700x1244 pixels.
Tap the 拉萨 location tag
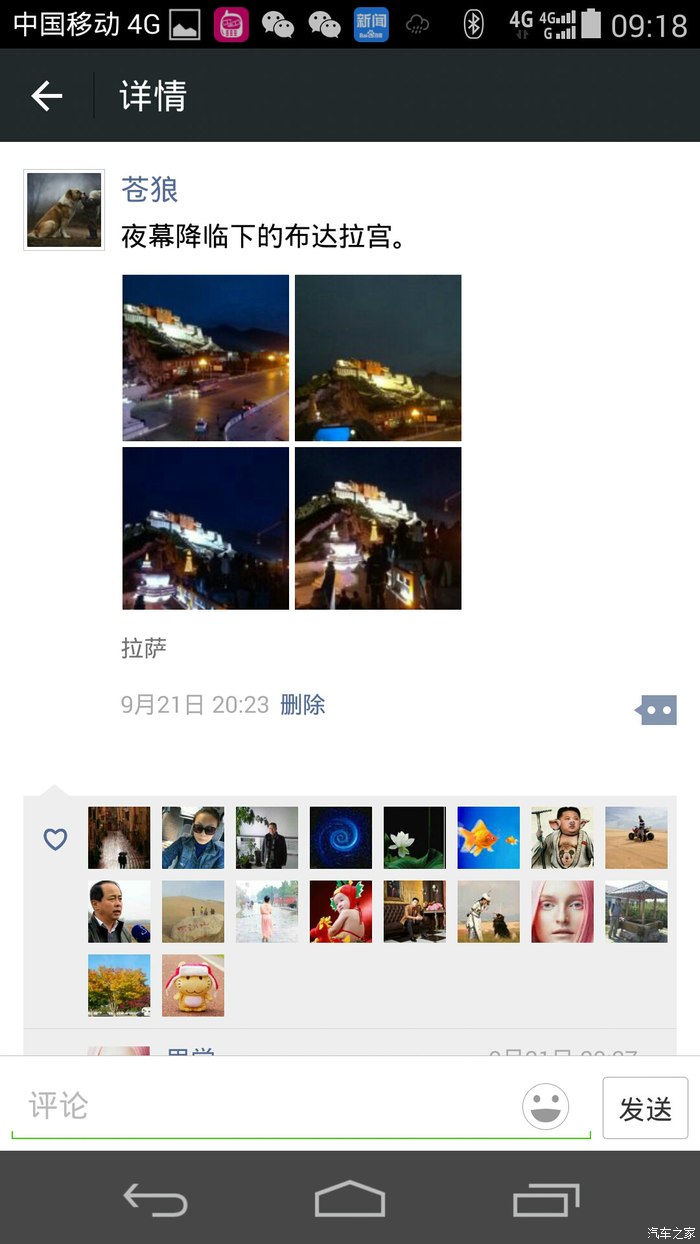tap(144, 648)
